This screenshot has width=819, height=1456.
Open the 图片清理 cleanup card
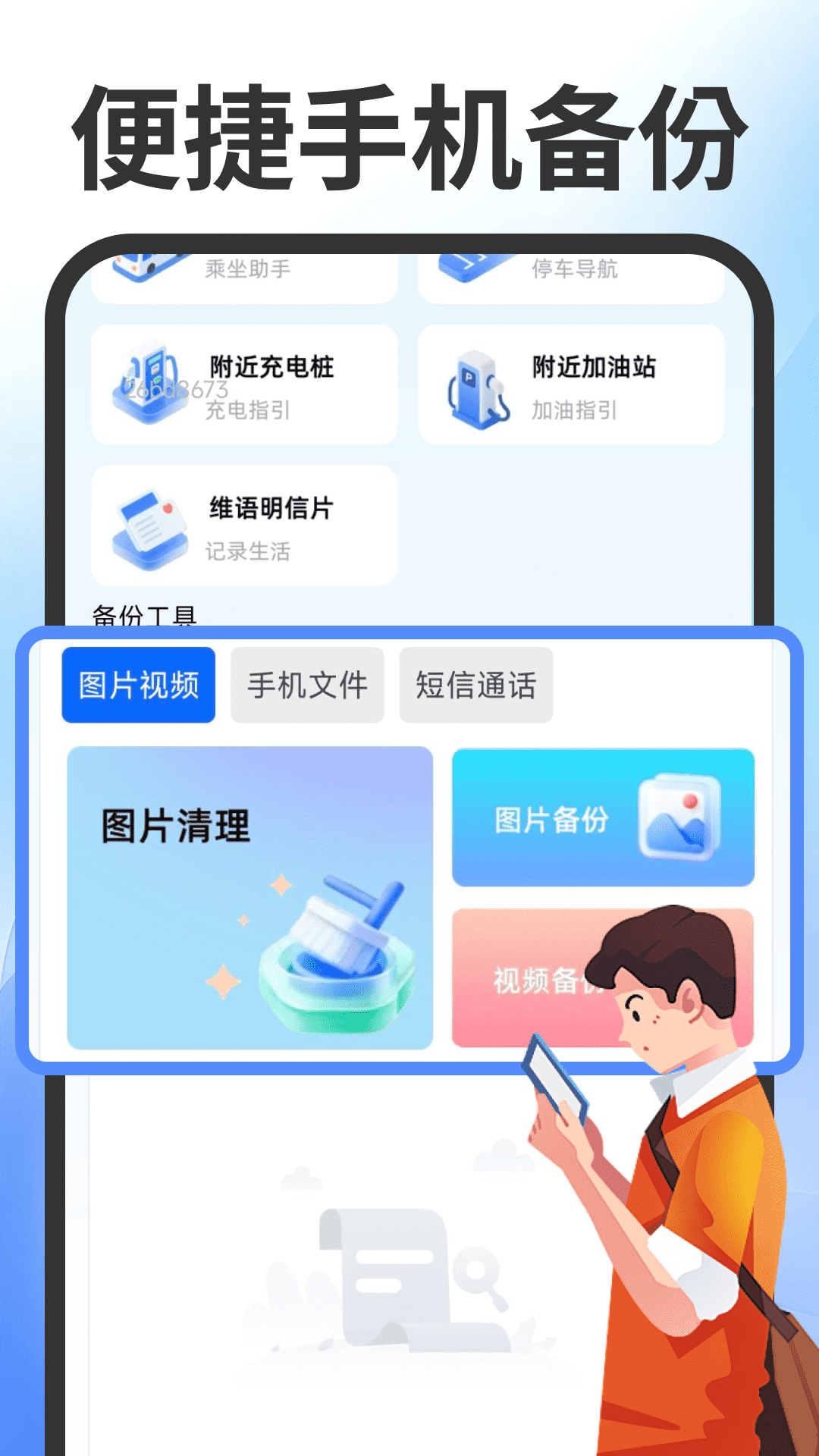(250, 899)
